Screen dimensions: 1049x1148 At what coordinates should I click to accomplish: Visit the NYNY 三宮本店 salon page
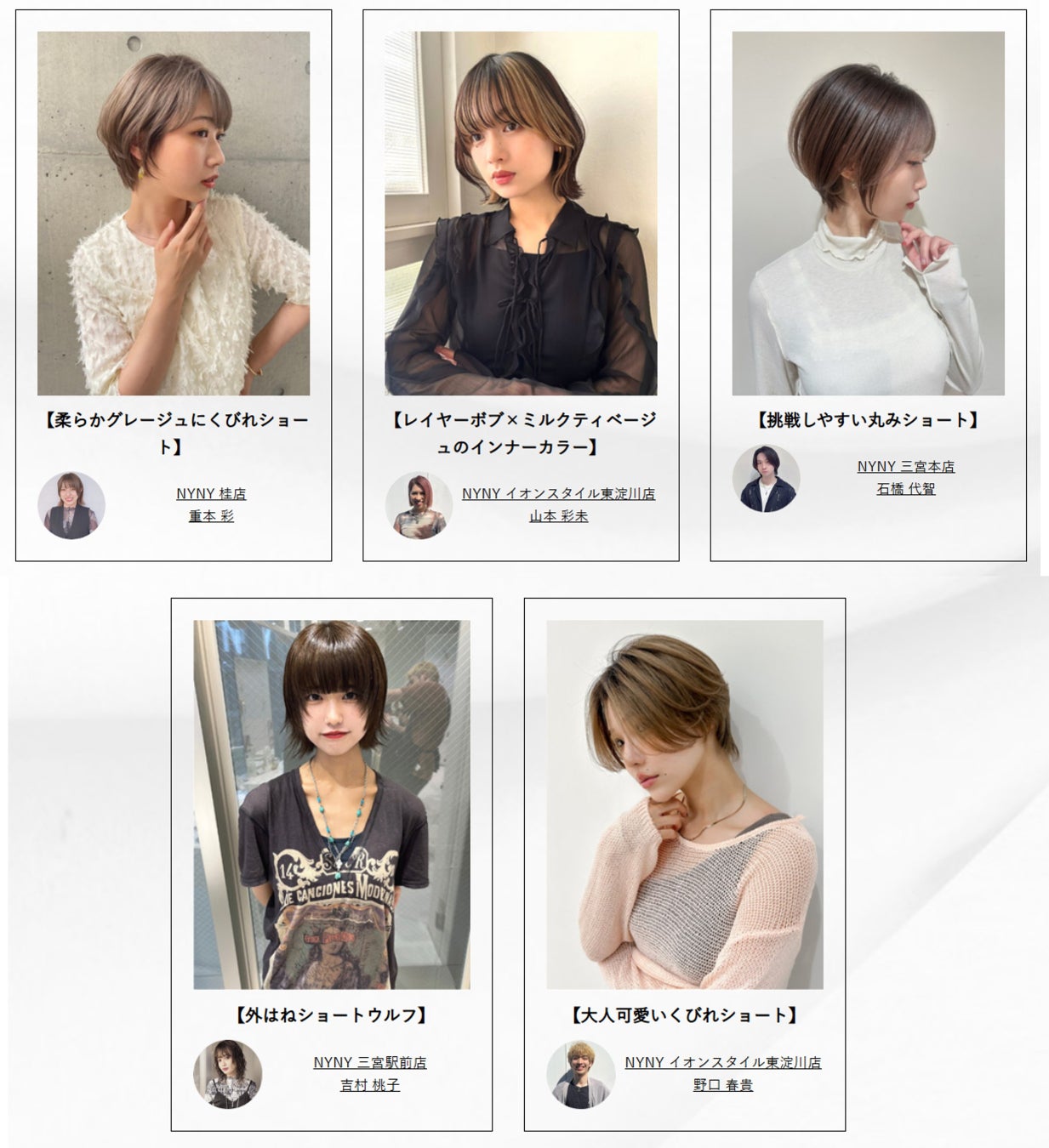(905, 466)
